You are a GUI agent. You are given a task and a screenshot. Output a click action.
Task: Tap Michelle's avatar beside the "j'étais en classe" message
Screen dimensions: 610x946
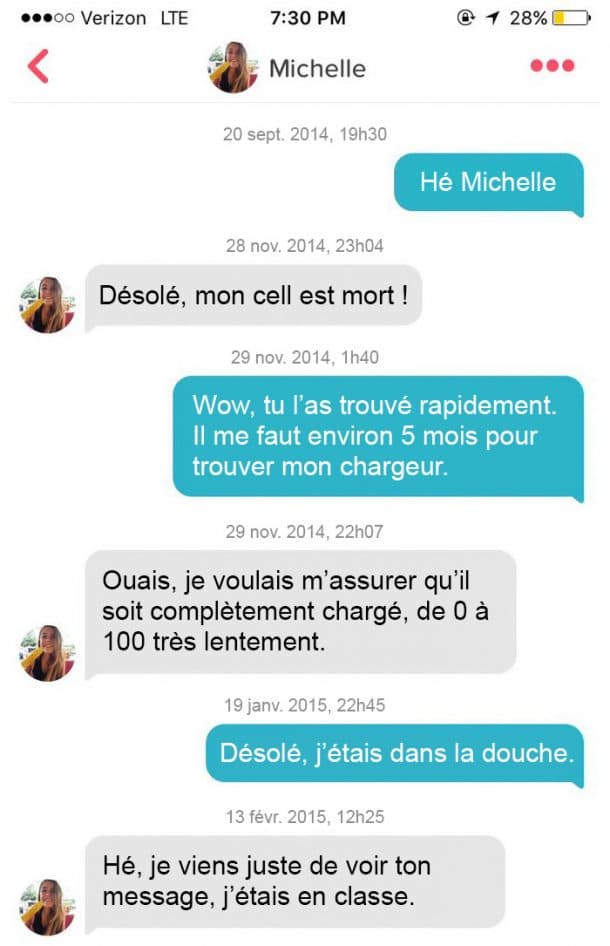point(47,907)
